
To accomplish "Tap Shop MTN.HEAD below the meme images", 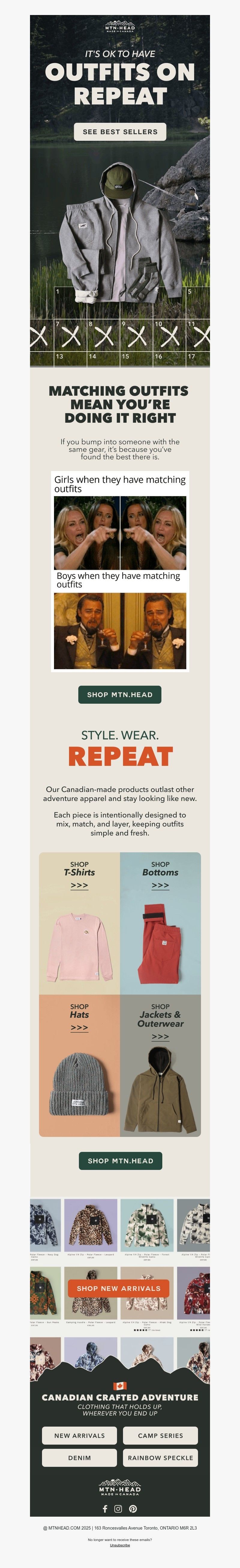I will point(120,694).
